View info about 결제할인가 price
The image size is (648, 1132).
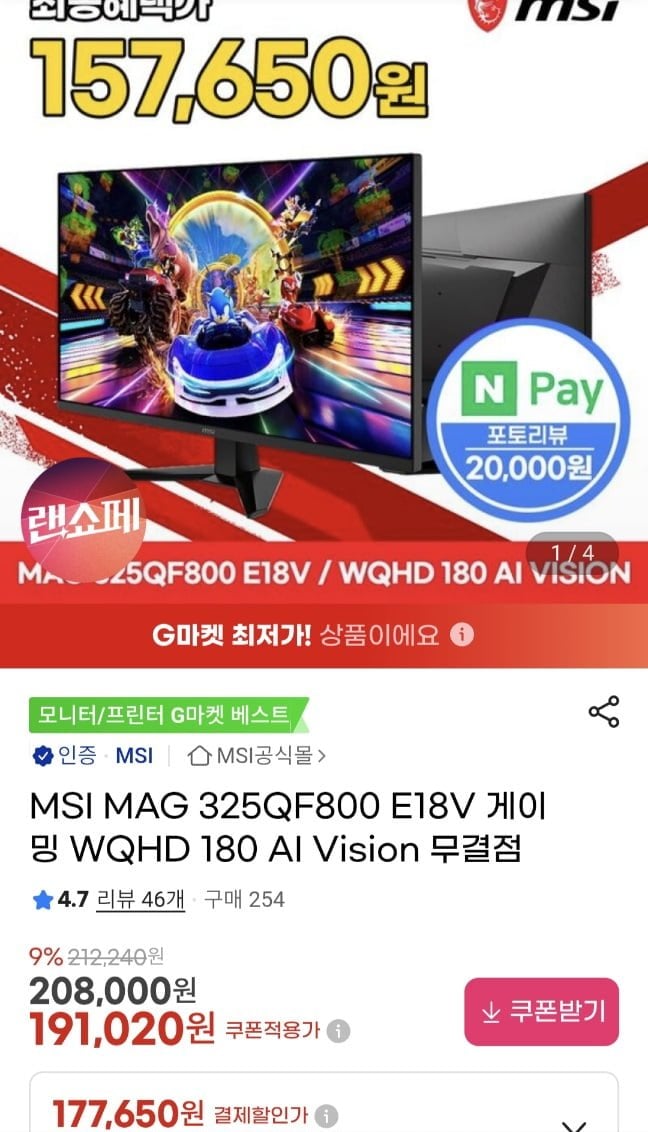click(x=327, y=1116)
